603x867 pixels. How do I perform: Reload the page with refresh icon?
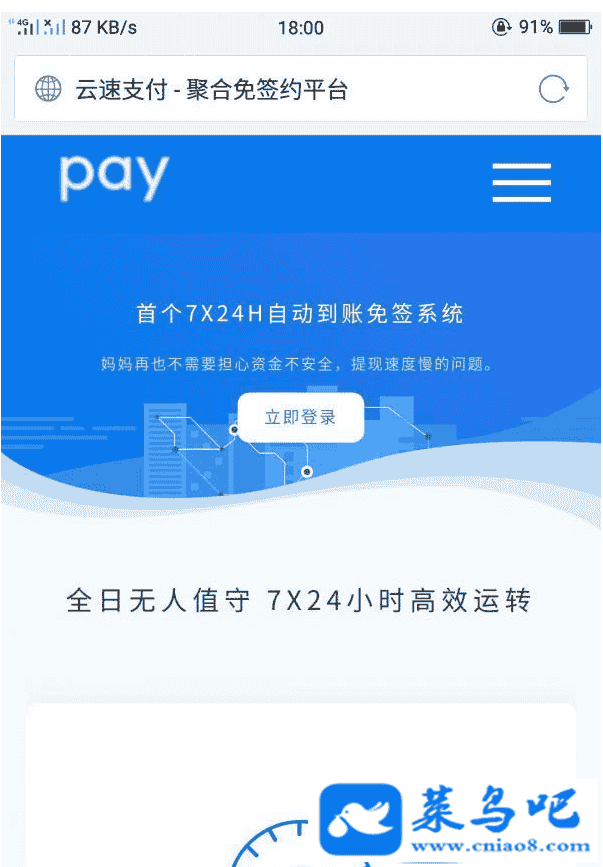click(x=553, y=89)
